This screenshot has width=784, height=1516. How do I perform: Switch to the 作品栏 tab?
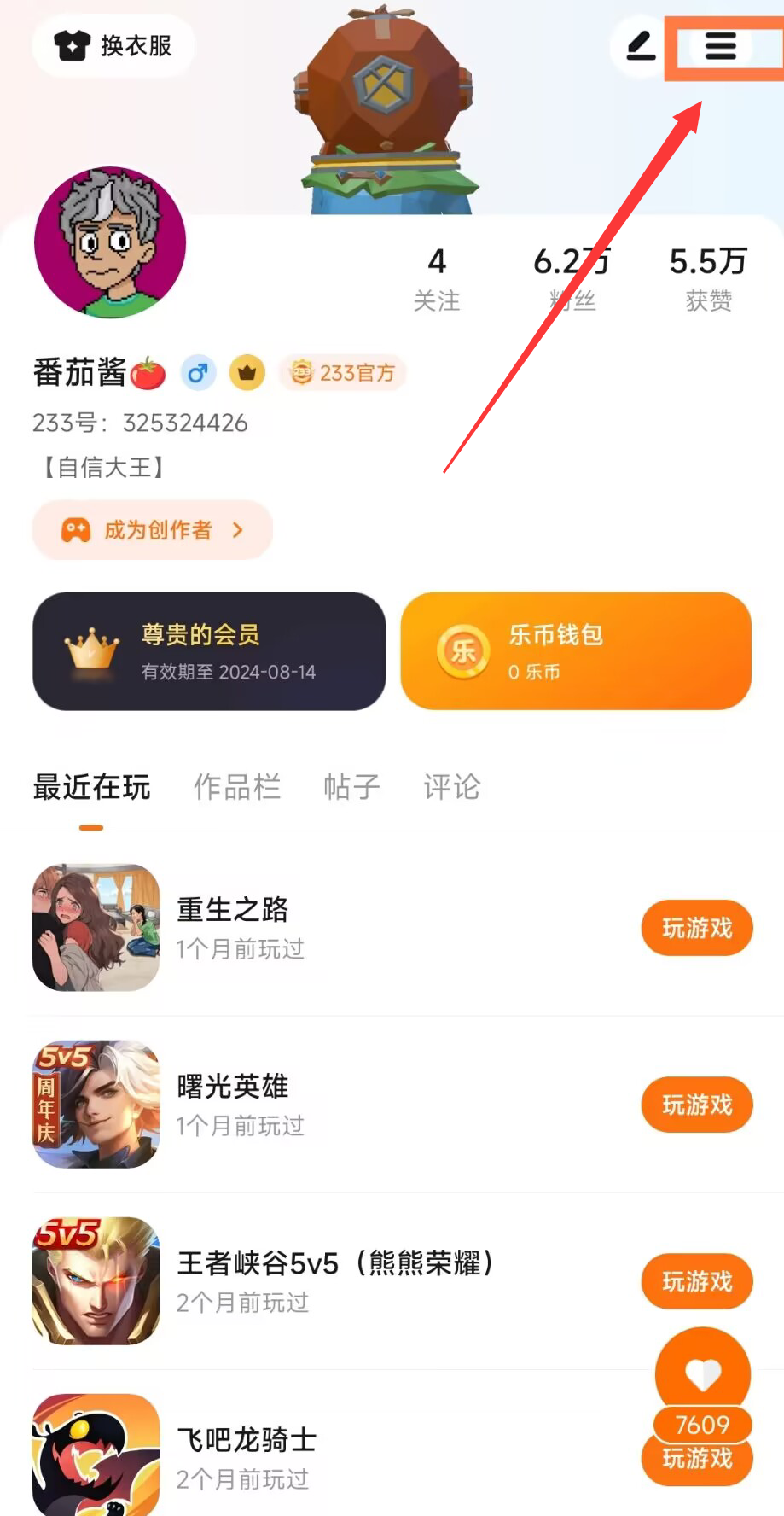click(237, 787)
